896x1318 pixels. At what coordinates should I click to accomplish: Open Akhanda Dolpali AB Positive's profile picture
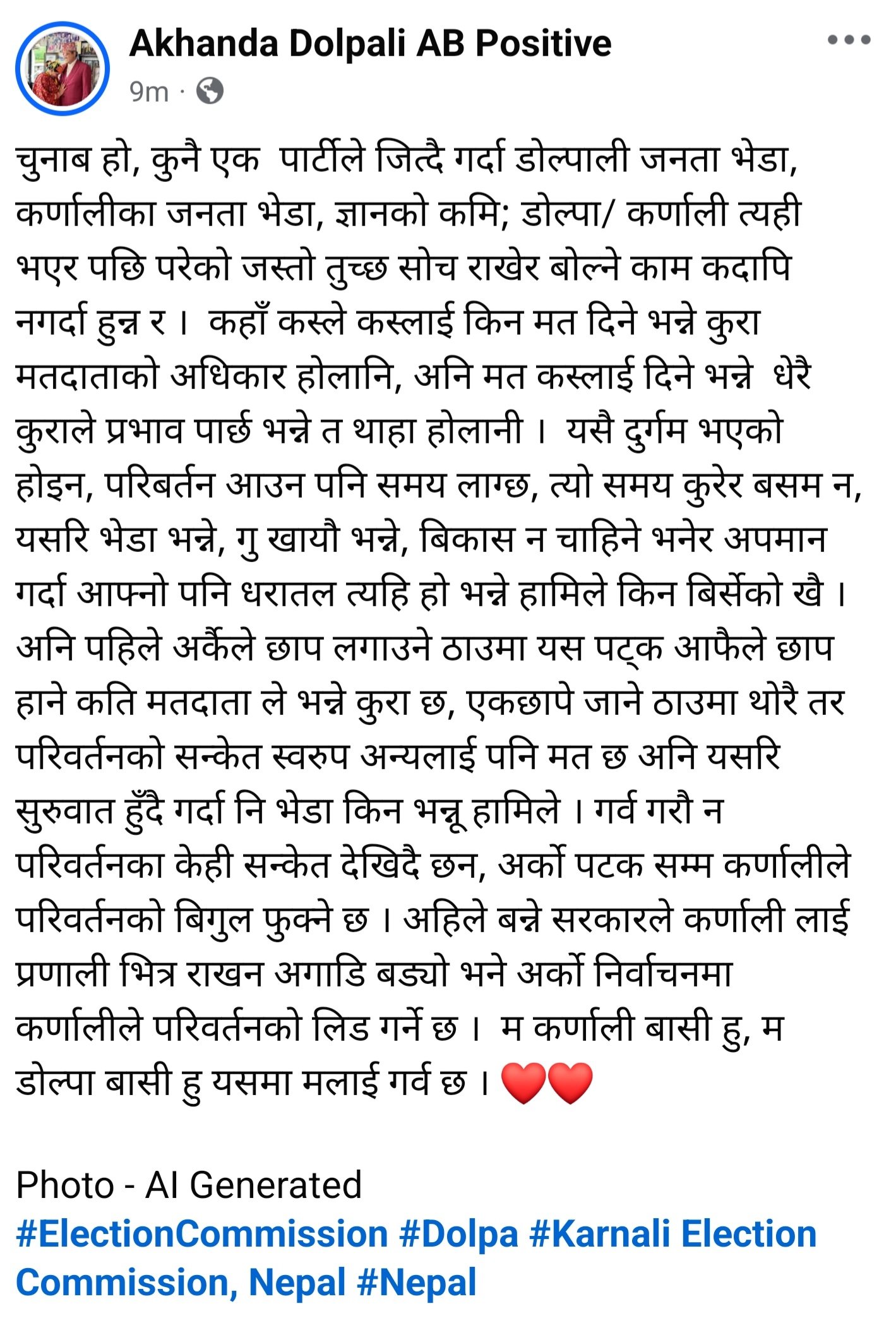coord(63,68)
